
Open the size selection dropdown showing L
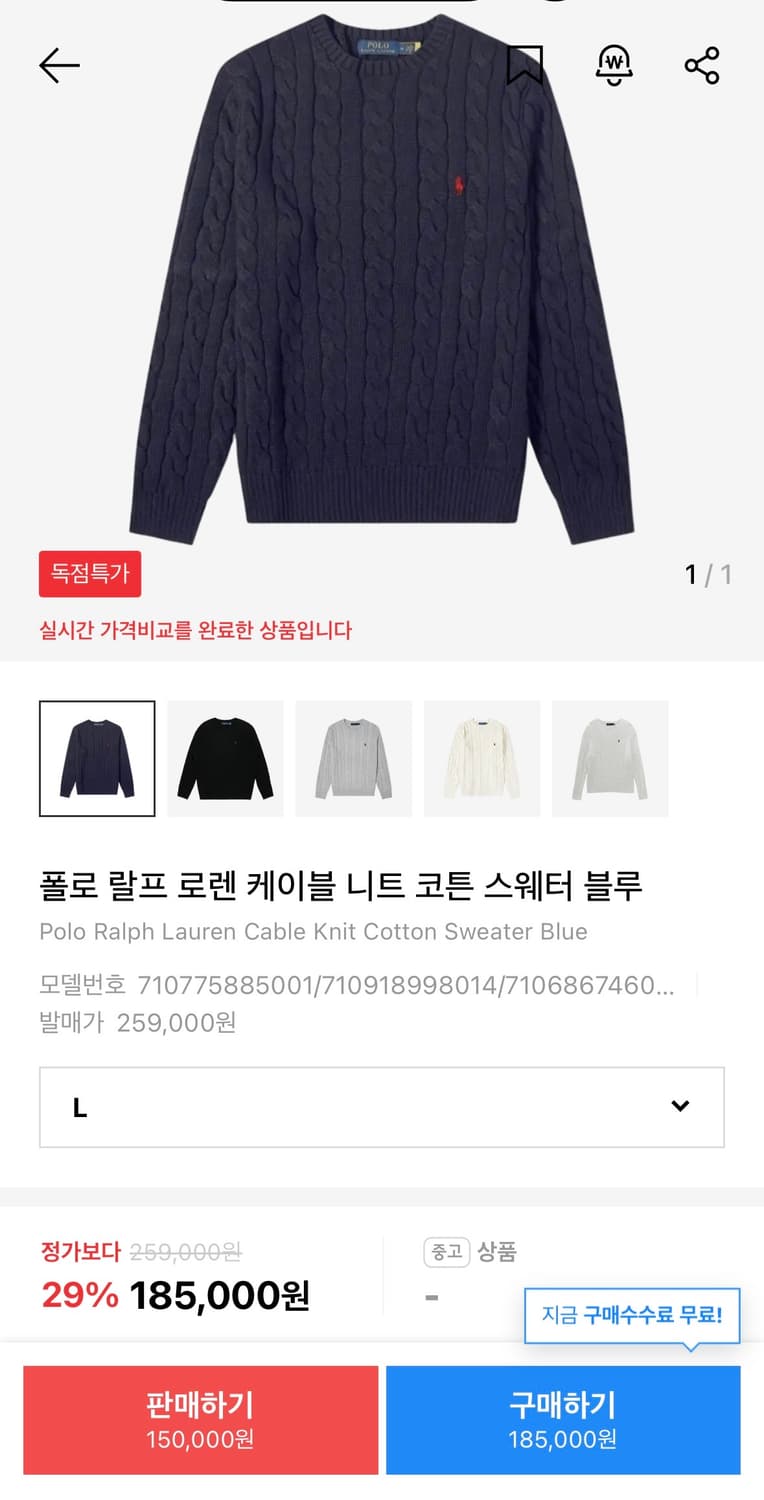click(x=382, y=1106)
